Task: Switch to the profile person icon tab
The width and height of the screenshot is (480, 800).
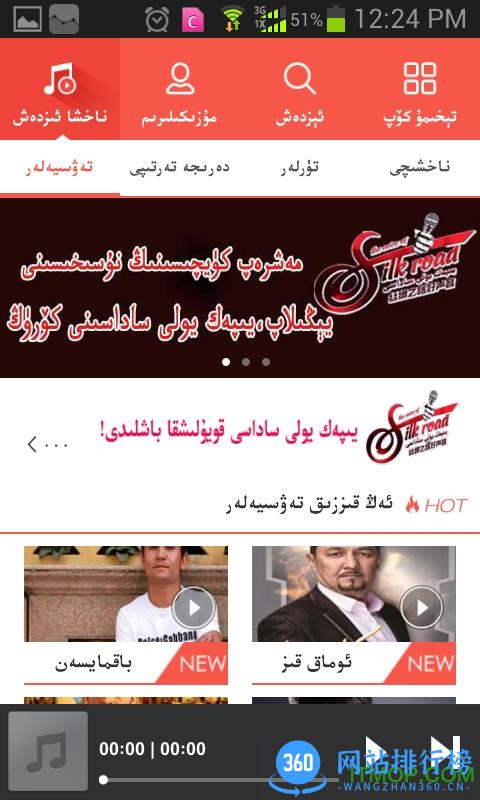Action: 180,89
